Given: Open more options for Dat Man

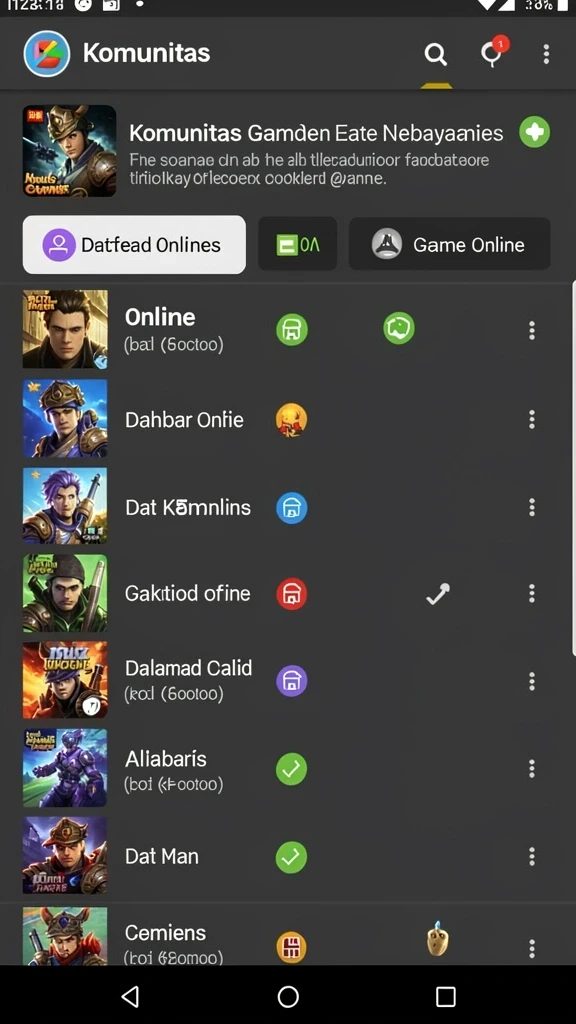Looking at the screenshot, I should (532, 856).
